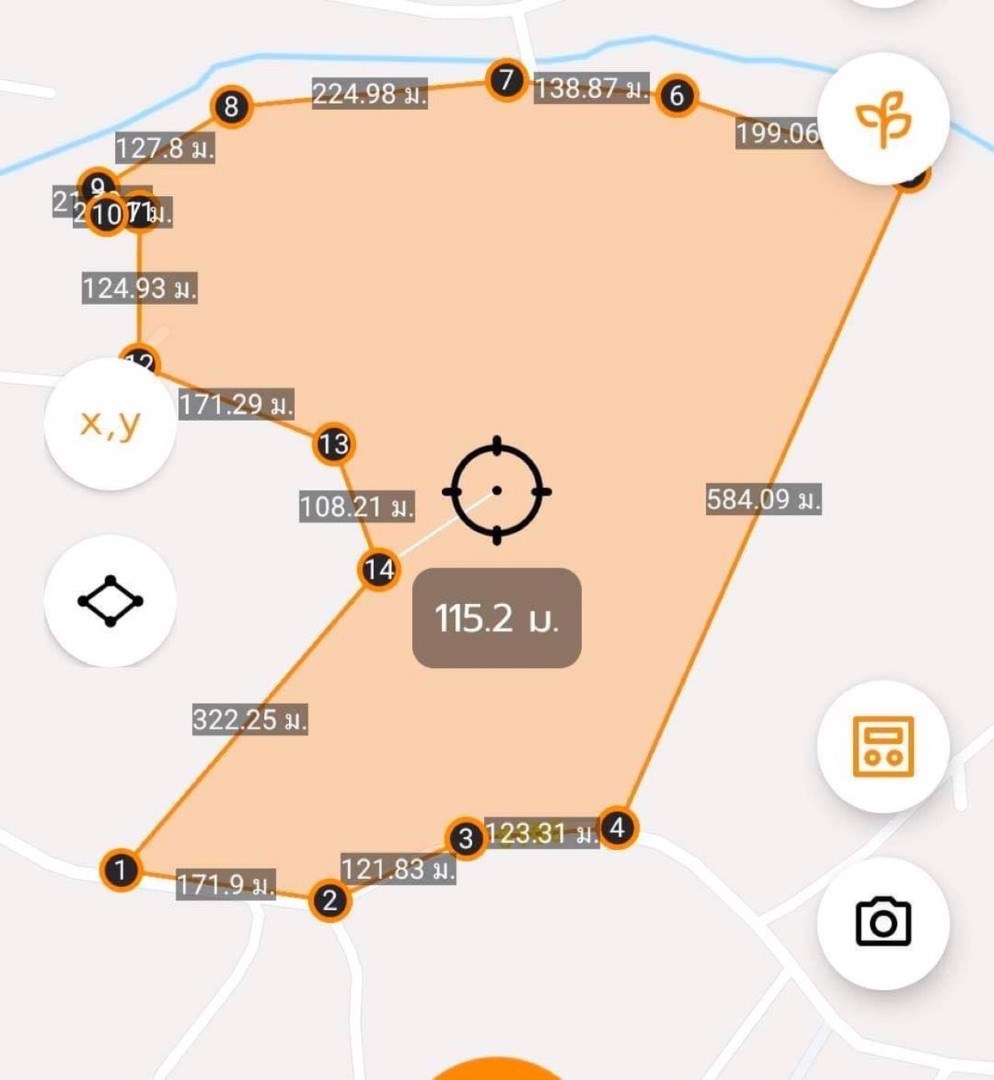Tap the plant sprout button

[x=883, y=118]
